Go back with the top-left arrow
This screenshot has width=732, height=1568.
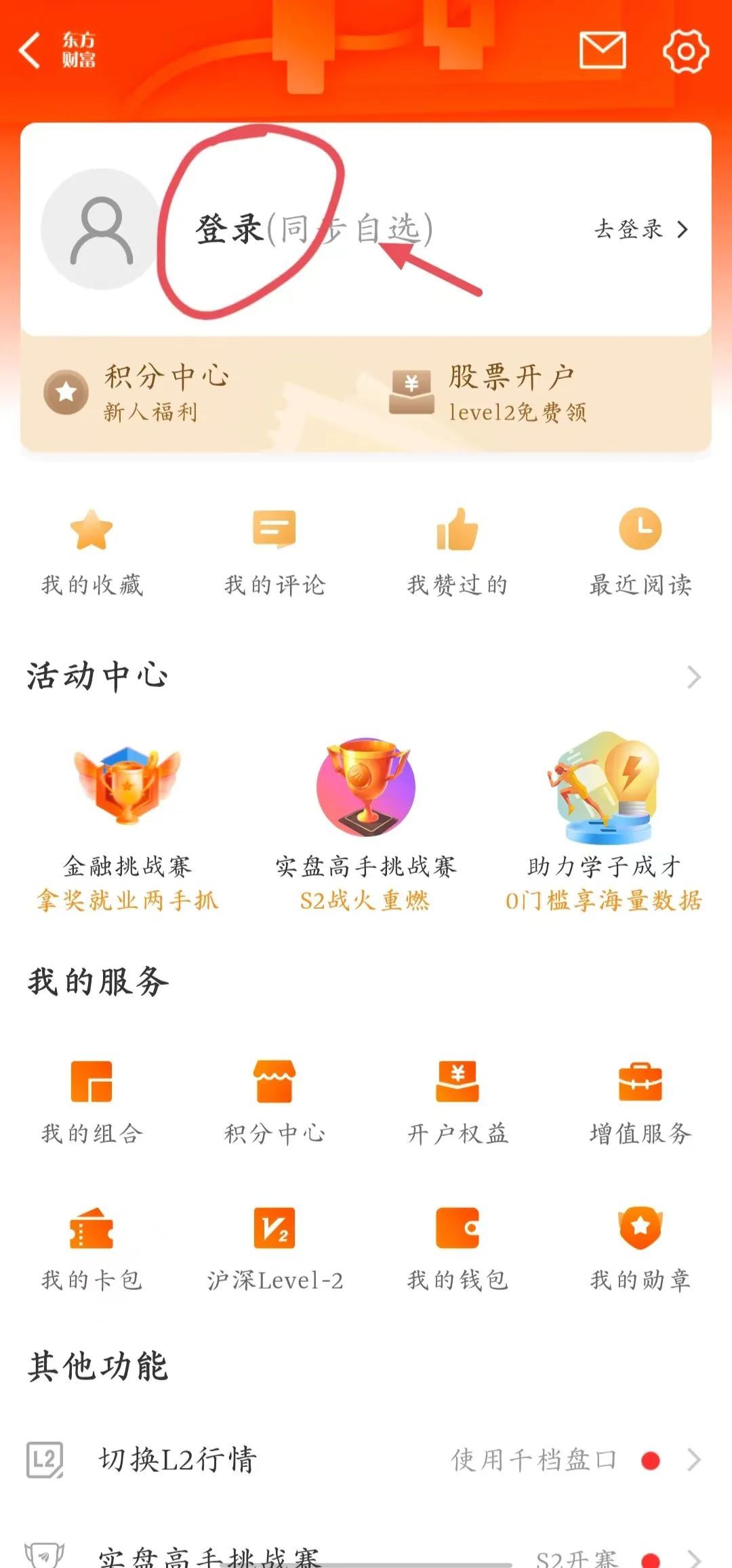30,50
